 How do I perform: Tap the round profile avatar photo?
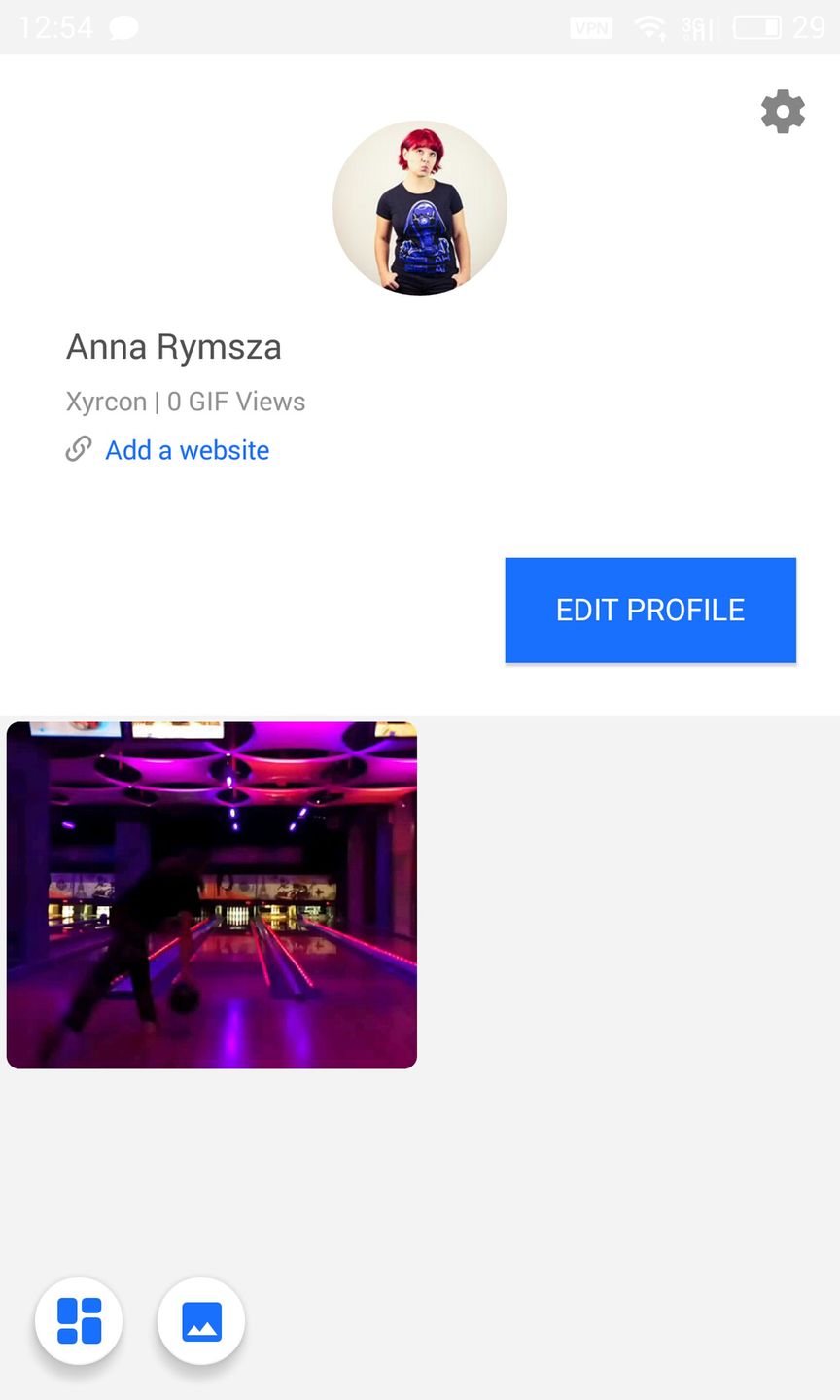[420, 207]
